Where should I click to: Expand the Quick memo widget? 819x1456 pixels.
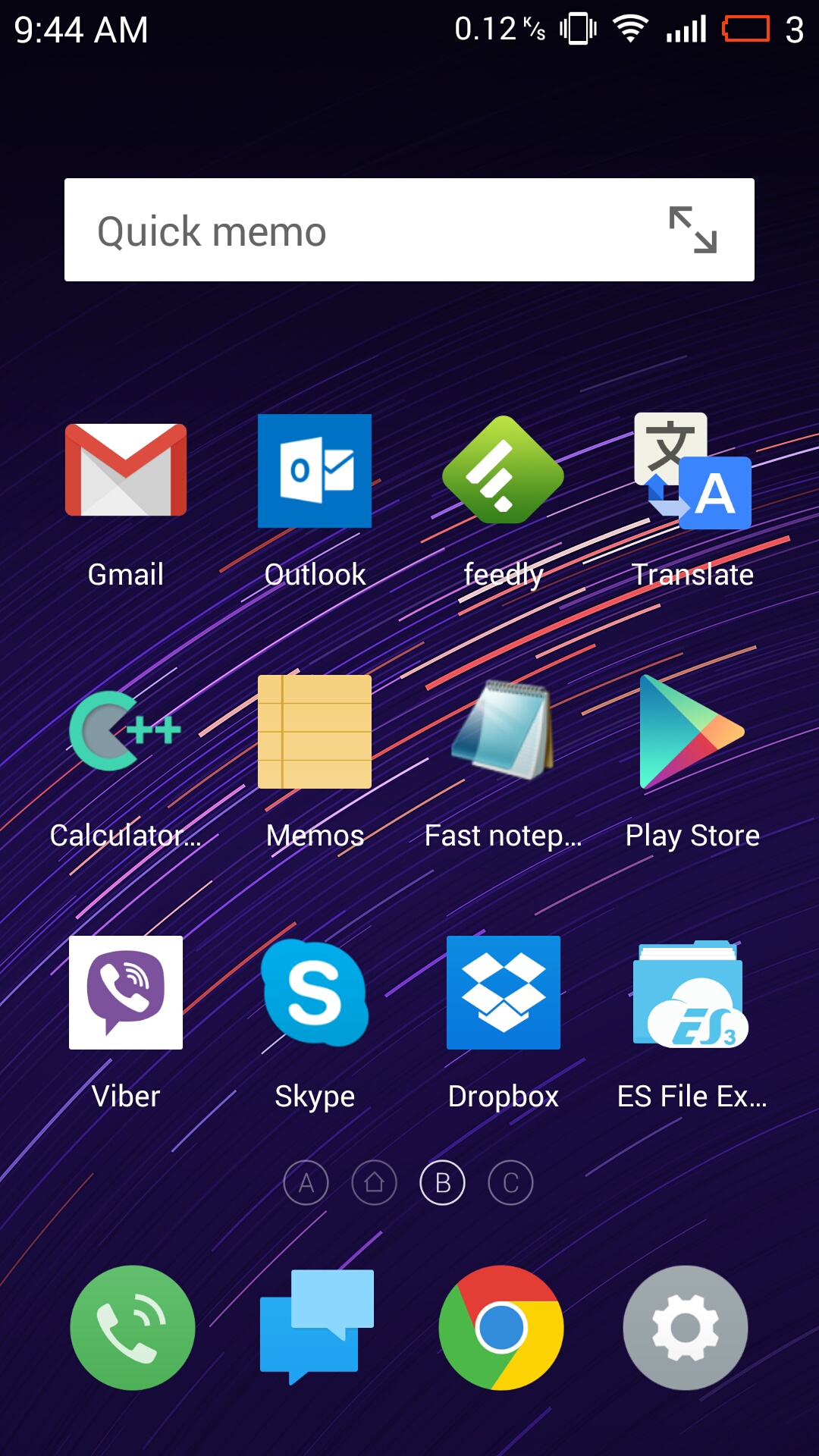[x=692, y=230]
